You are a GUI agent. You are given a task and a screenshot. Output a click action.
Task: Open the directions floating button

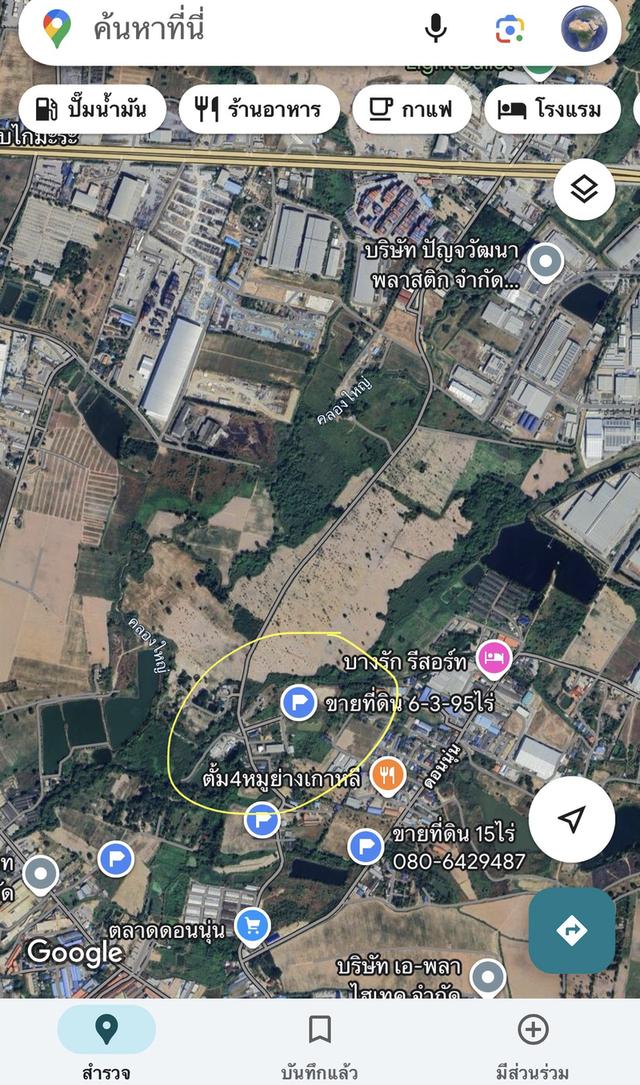click(571, 930)
